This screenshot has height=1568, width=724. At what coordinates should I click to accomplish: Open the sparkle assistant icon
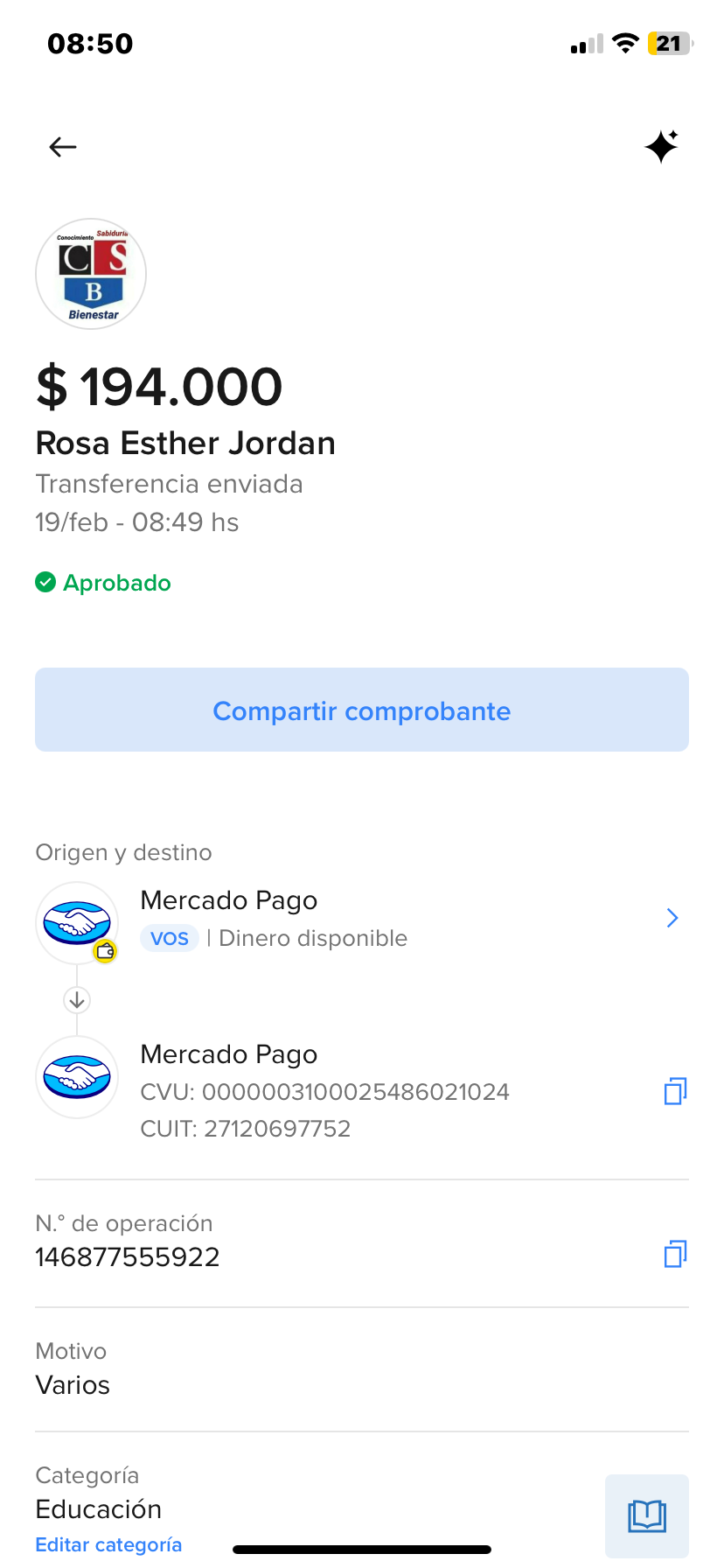pos(661,146)
